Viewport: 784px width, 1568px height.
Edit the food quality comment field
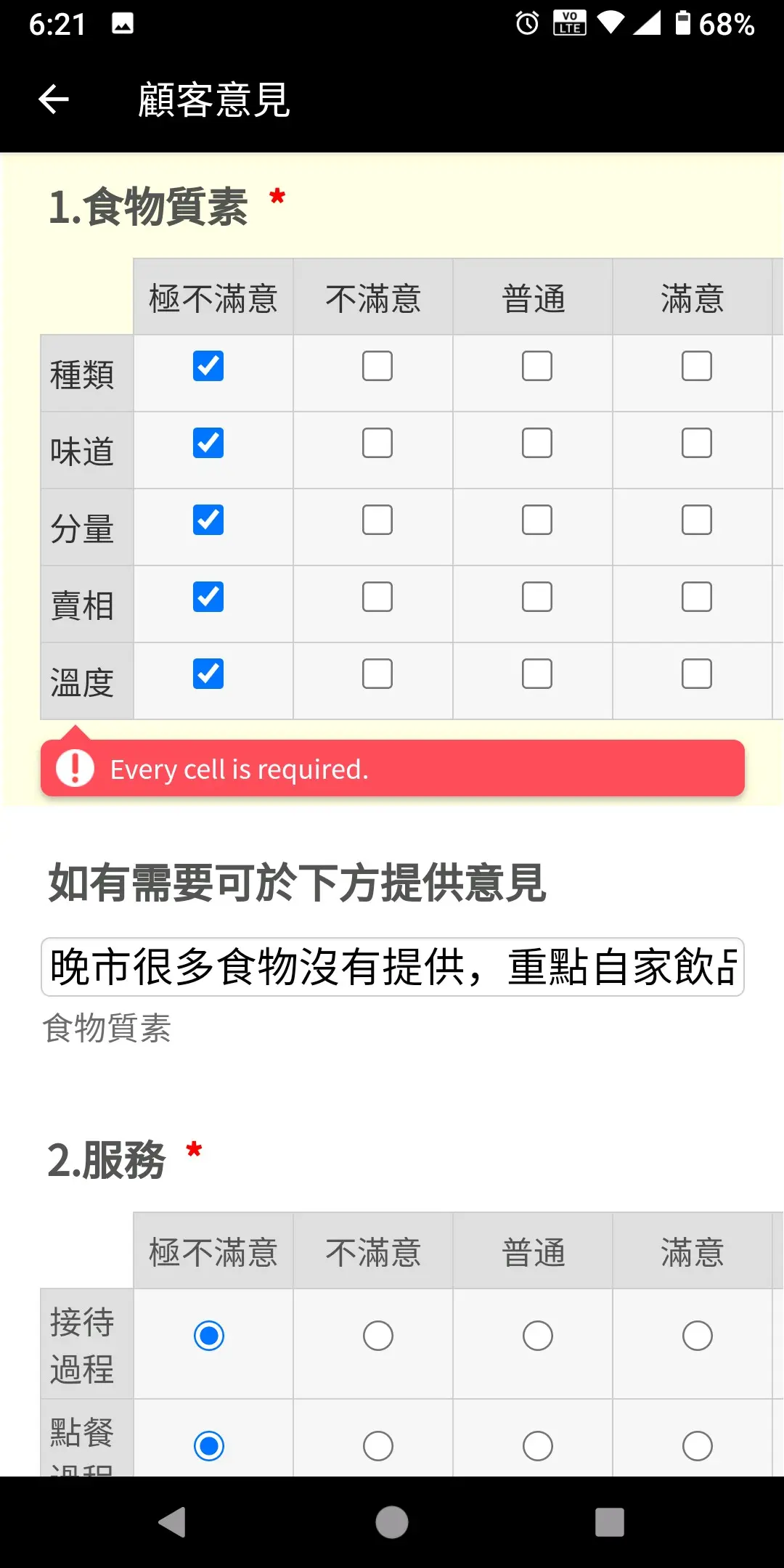(392, 967)
